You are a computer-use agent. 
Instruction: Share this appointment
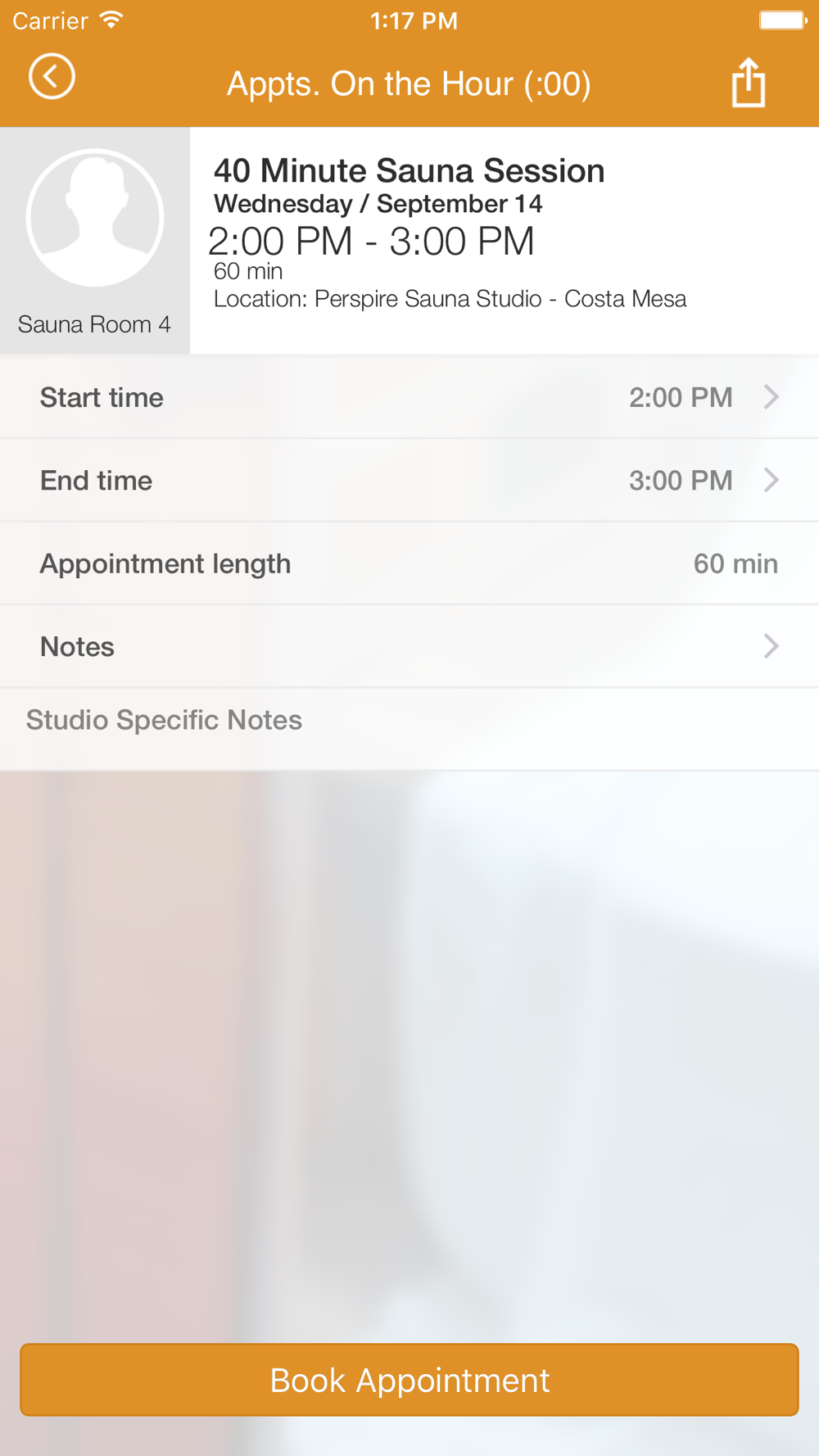748,83
